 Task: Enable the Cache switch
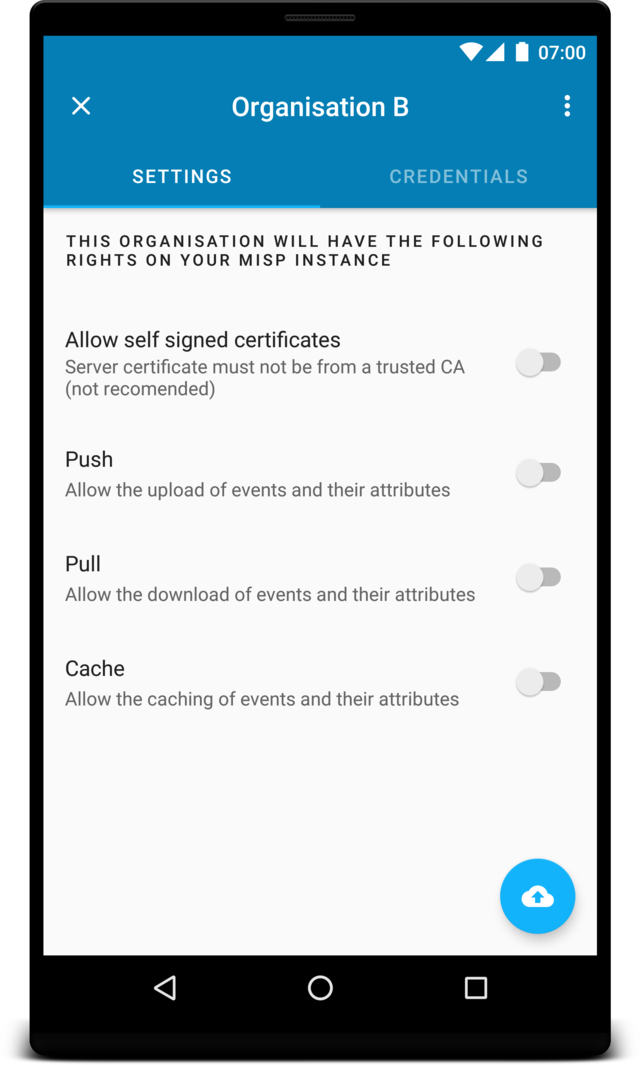(538, 682)
